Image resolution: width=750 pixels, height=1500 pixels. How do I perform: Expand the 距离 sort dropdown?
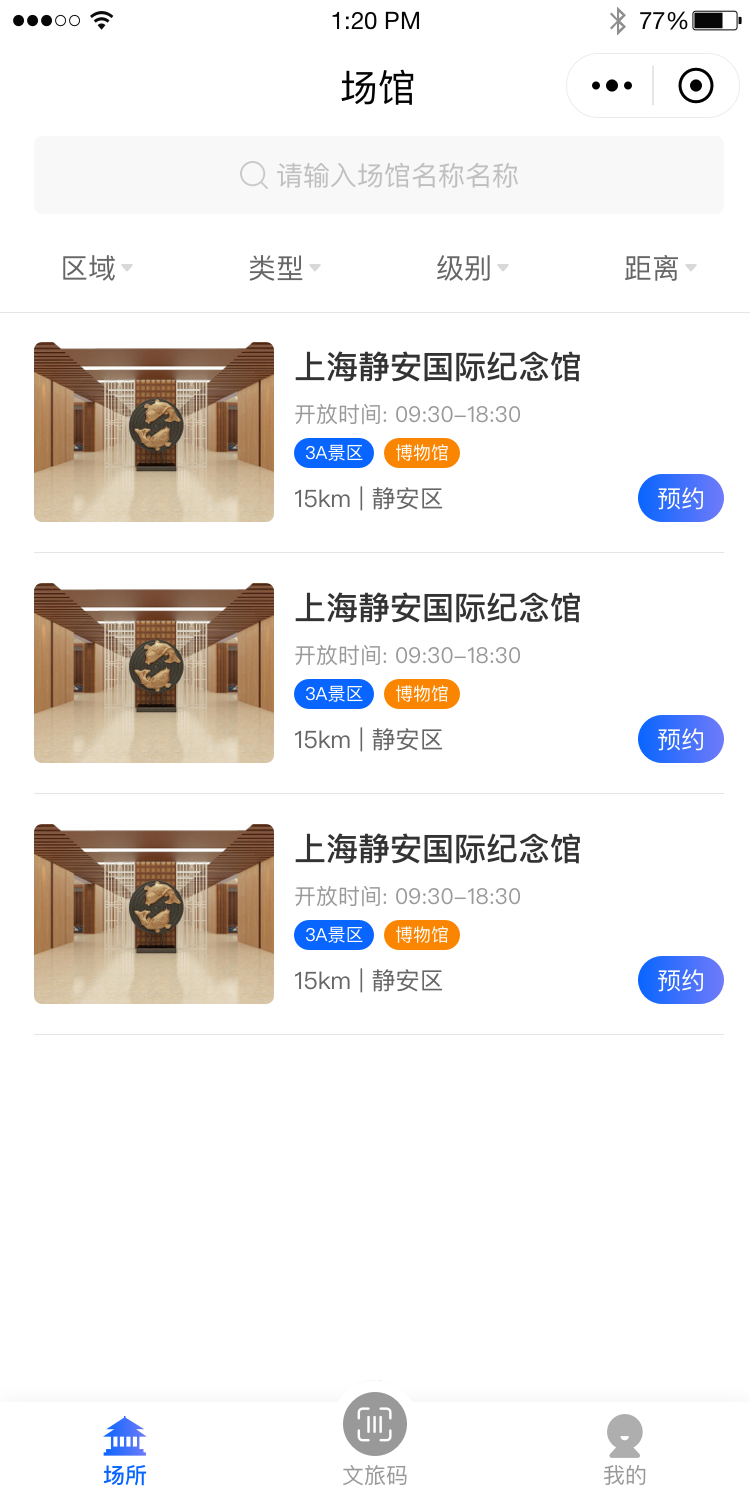pos(660,268)
